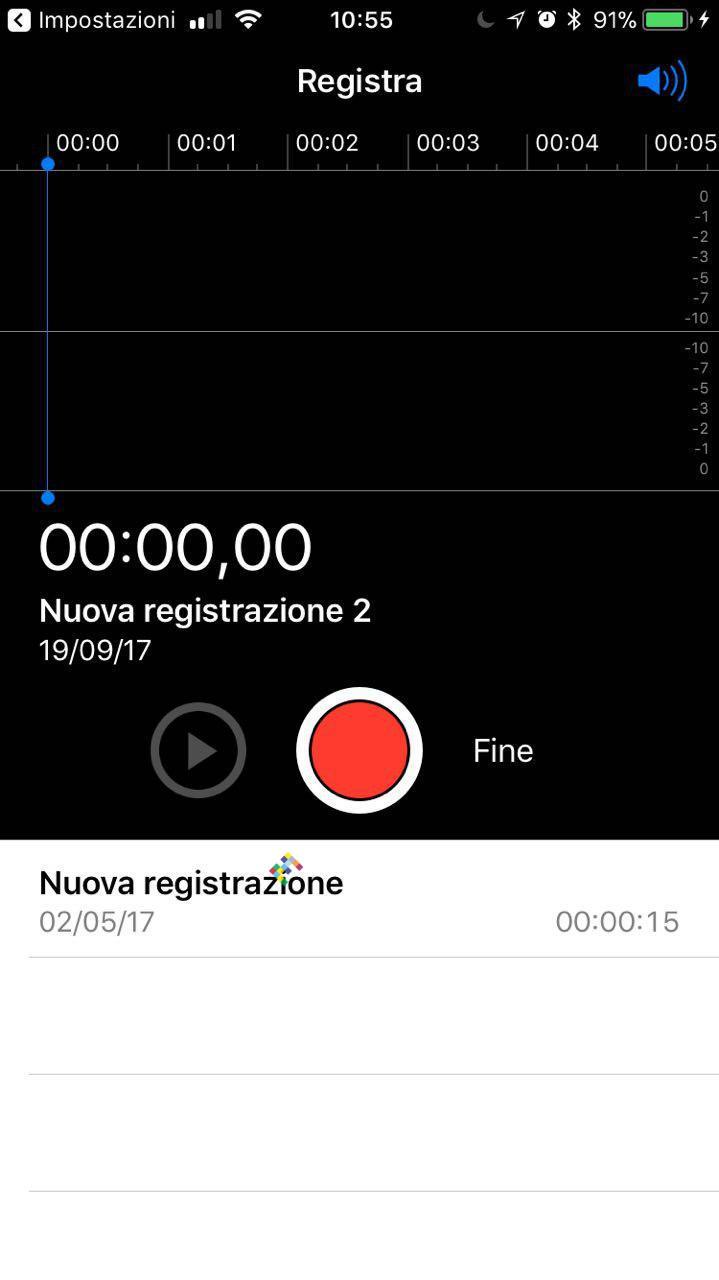Image resolution: width=719 pixels, height=1280 pixels.
Task: Rename the title Nuova registrazione 2
Action: [x=205, y=610]
